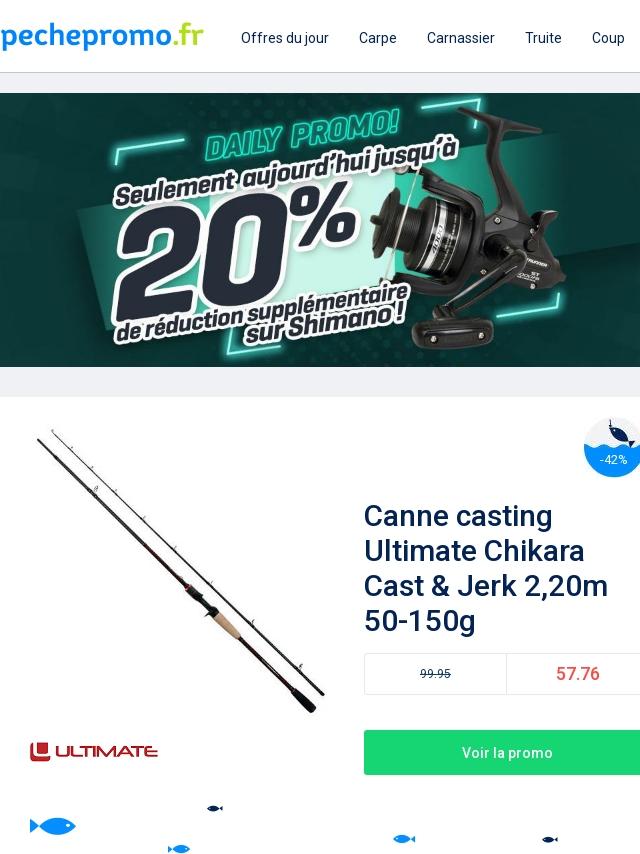Open Canne casting Ultimate Chikara product title
Image resolution: width=640 pixels, height=854 pixels.
click(x=485, y=568)
